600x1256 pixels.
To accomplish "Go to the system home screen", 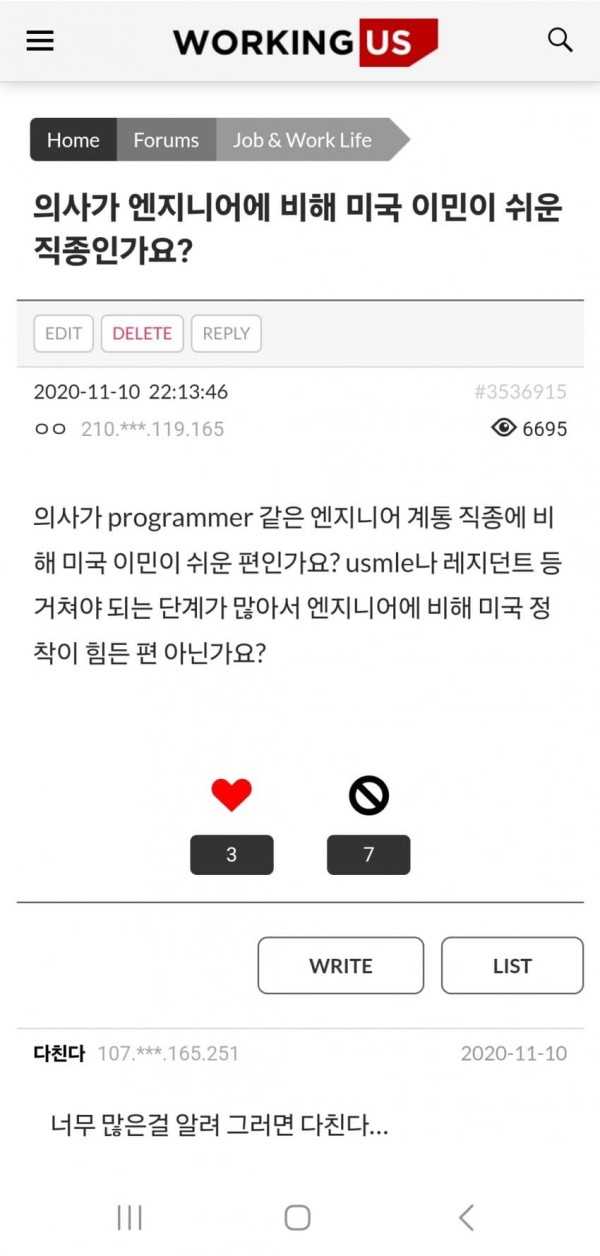I will click(x=298, y=1217).
